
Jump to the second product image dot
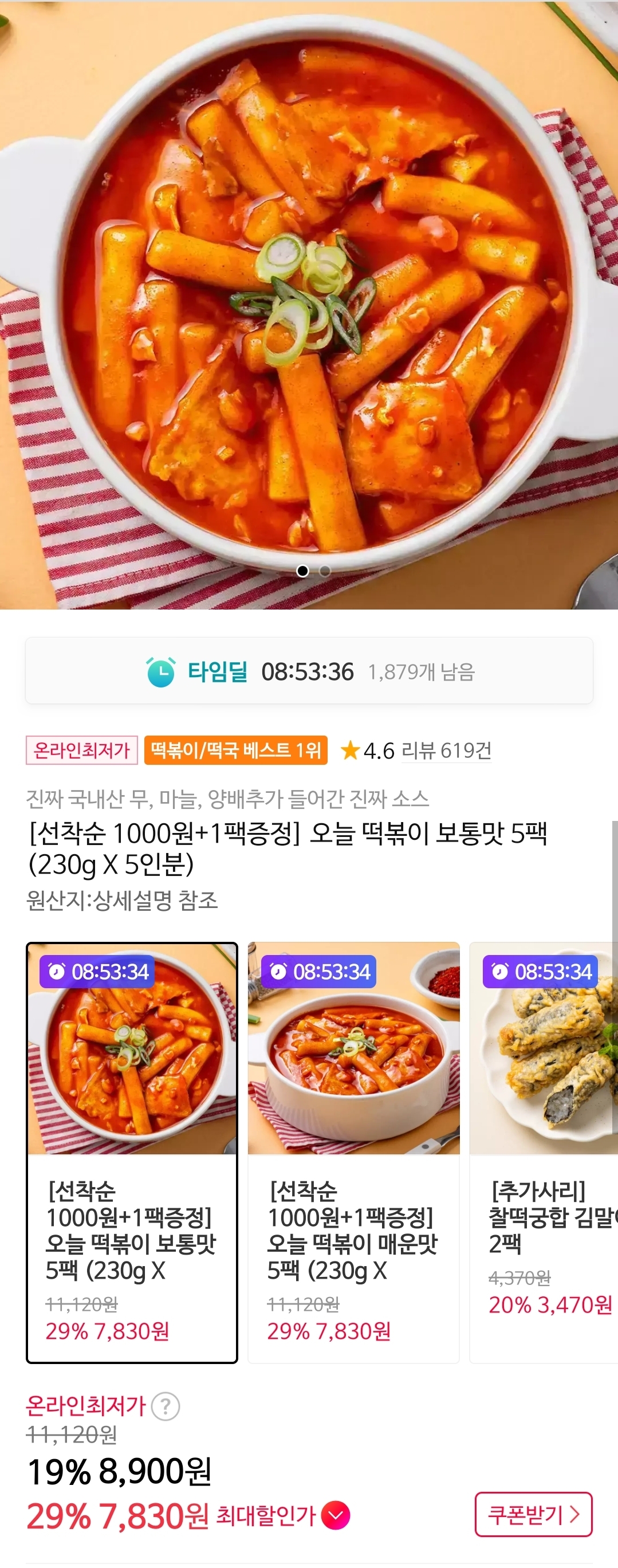325,571
